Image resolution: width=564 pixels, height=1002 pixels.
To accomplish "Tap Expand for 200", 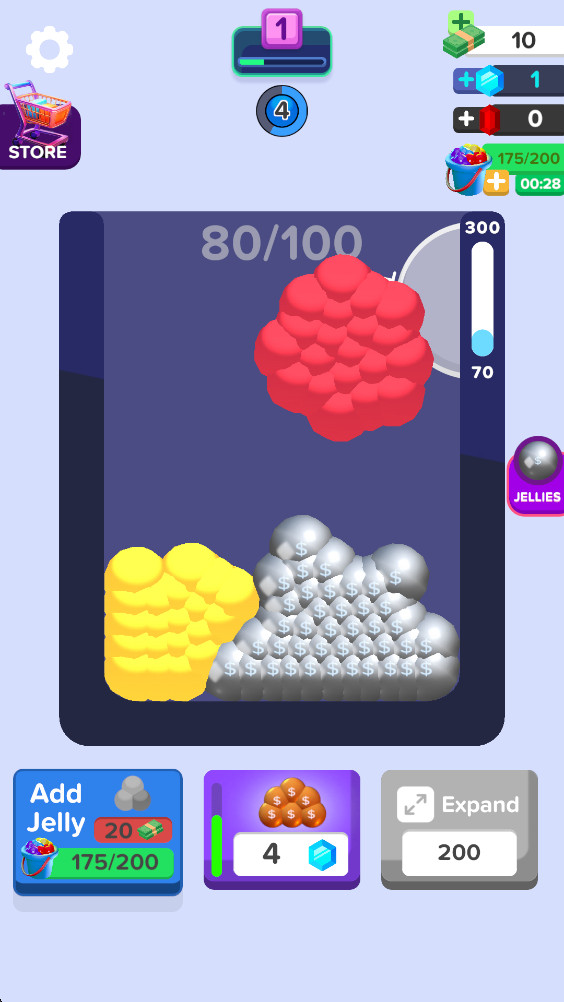I will click(459, 829).
